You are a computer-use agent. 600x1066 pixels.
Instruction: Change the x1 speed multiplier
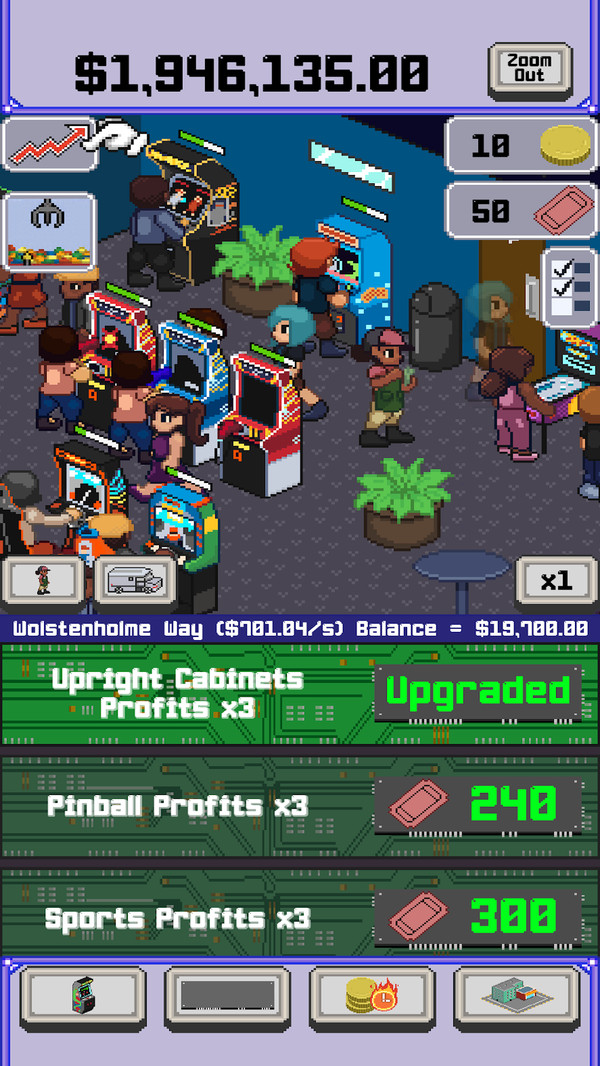point(555,580)
